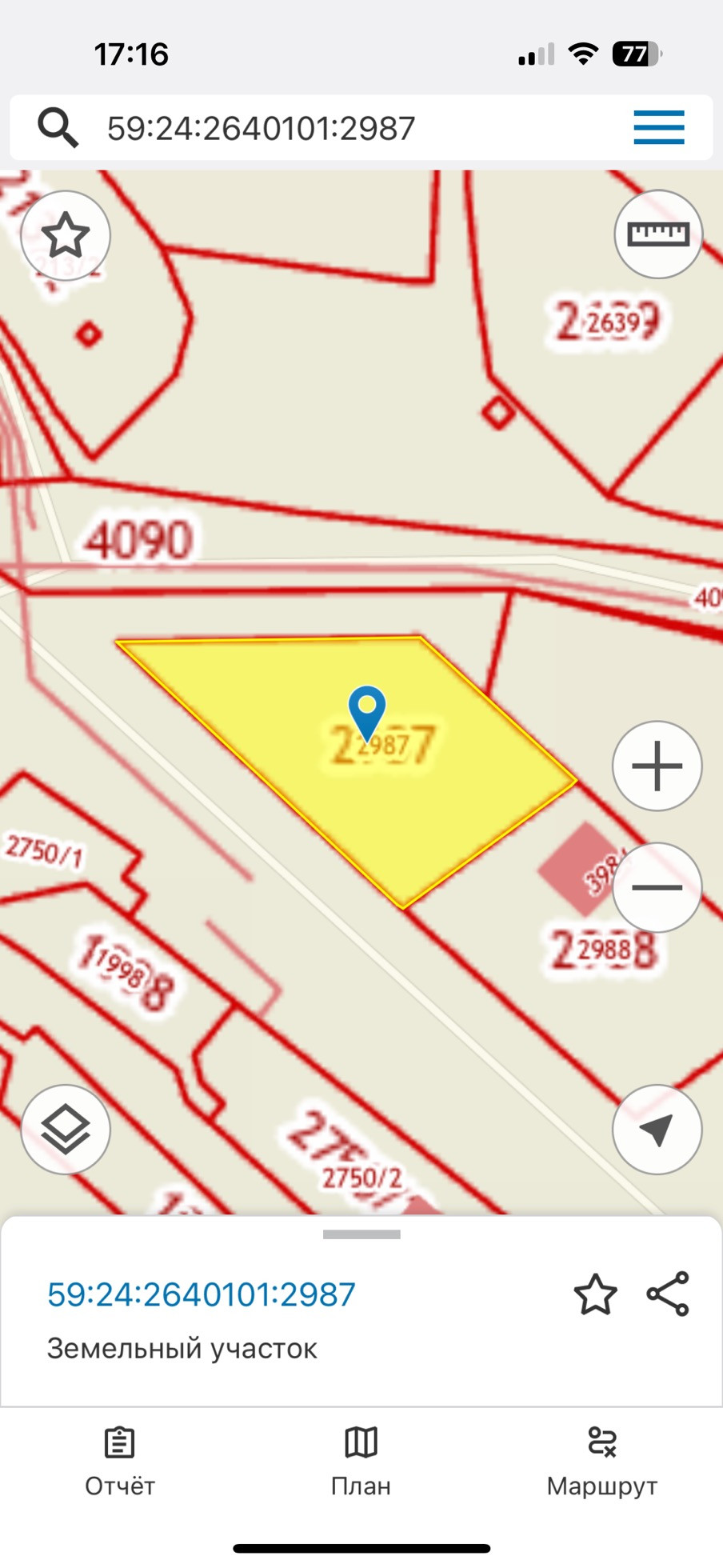Image resolution: width=723 pixels, height=1568 pixels.
Task: Add parcel 59:24:2640101:2987 to favorites
Action: pos(595,1295)
